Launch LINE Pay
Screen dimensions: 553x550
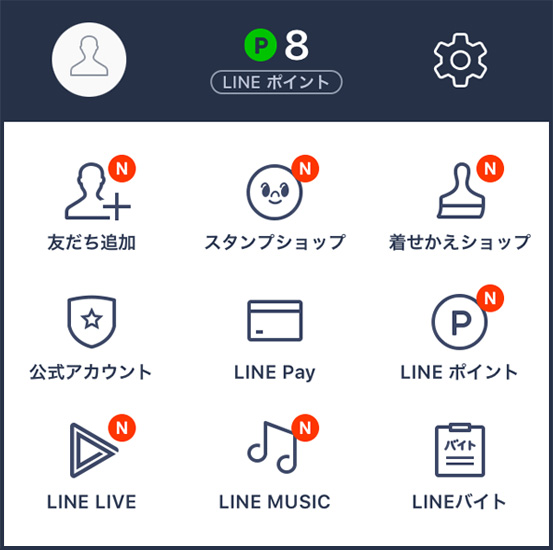[x=275, y=339]
